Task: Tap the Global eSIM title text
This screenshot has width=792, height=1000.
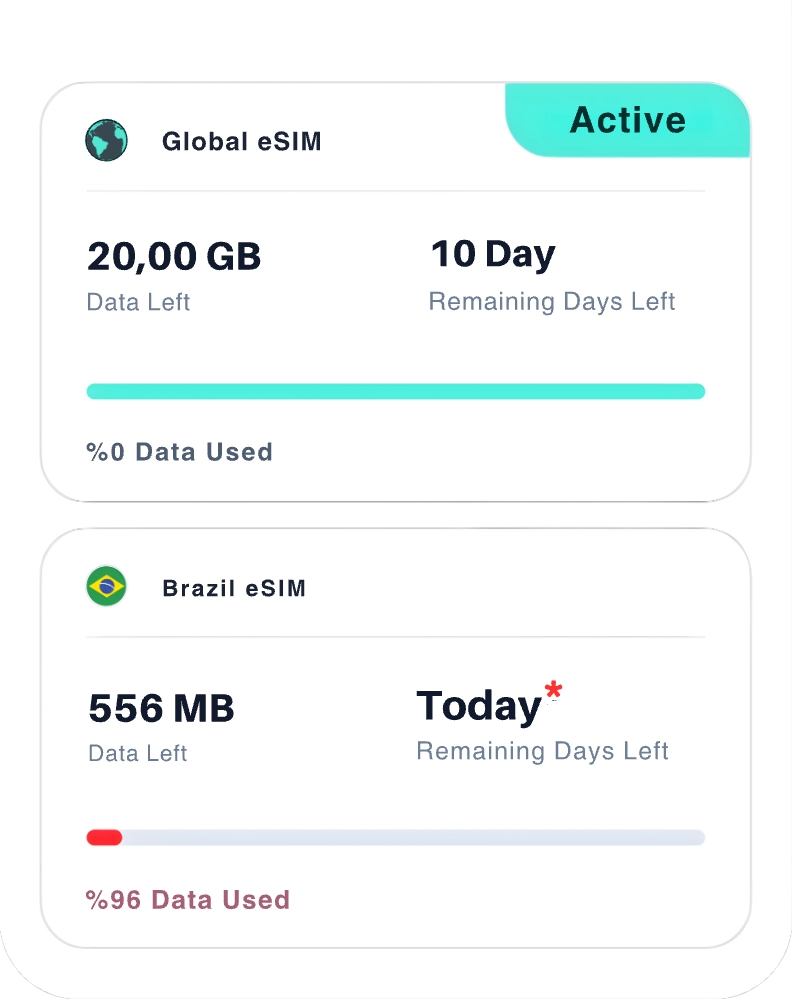Action: [242, 141]
